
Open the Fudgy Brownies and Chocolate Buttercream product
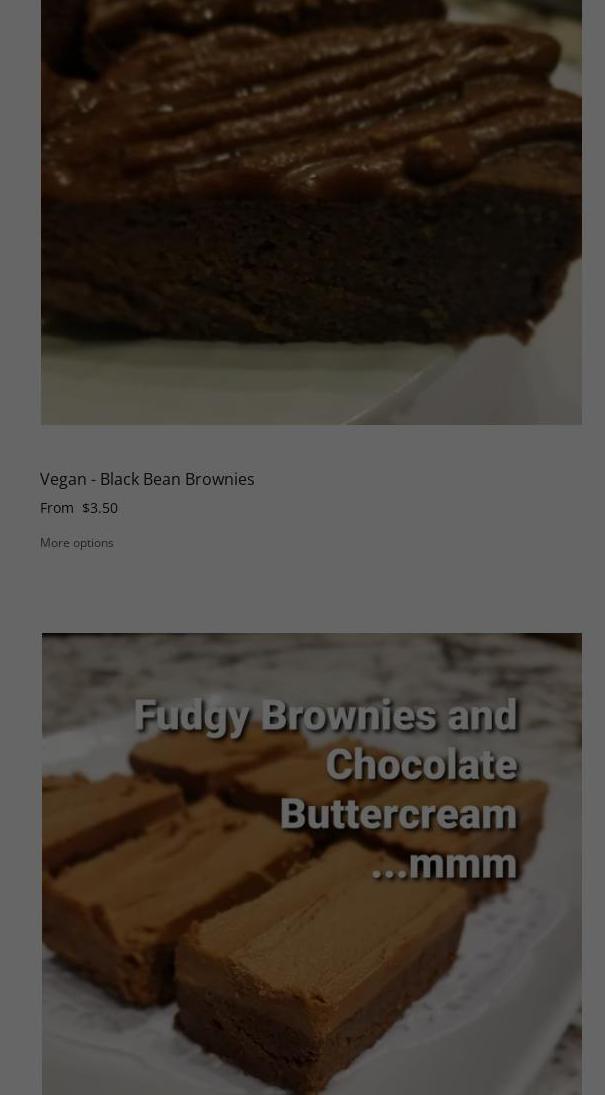coord(311,862)
